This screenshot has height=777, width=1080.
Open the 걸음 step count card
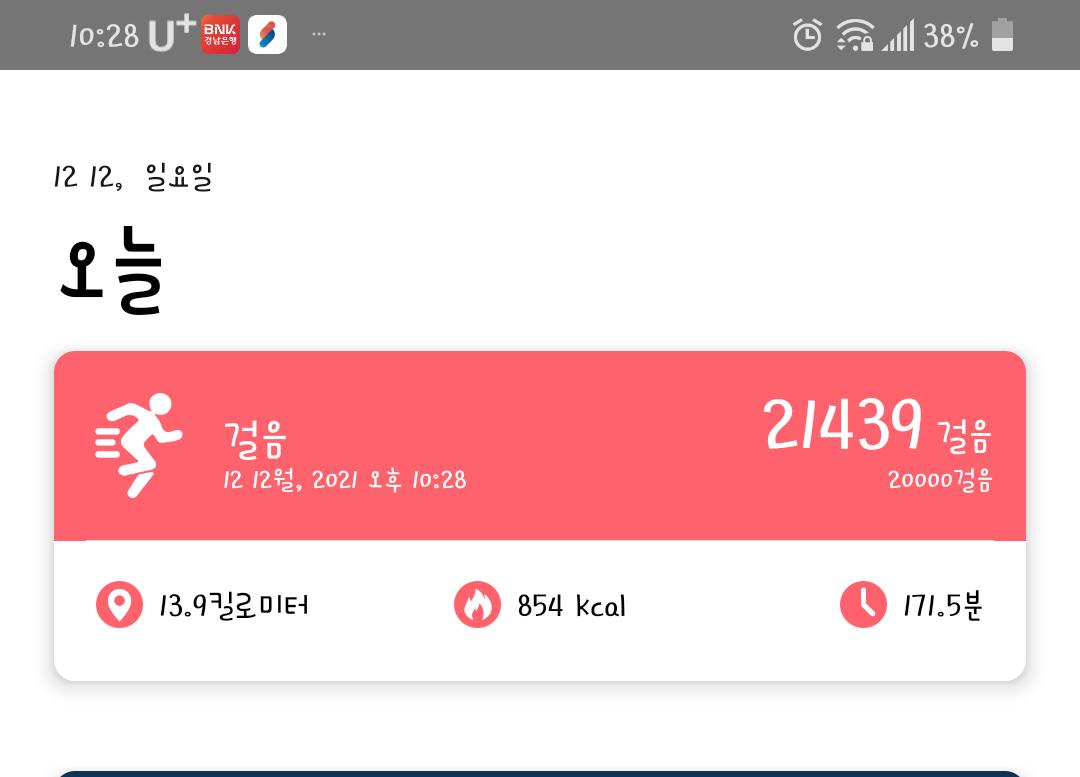[540, 446]
